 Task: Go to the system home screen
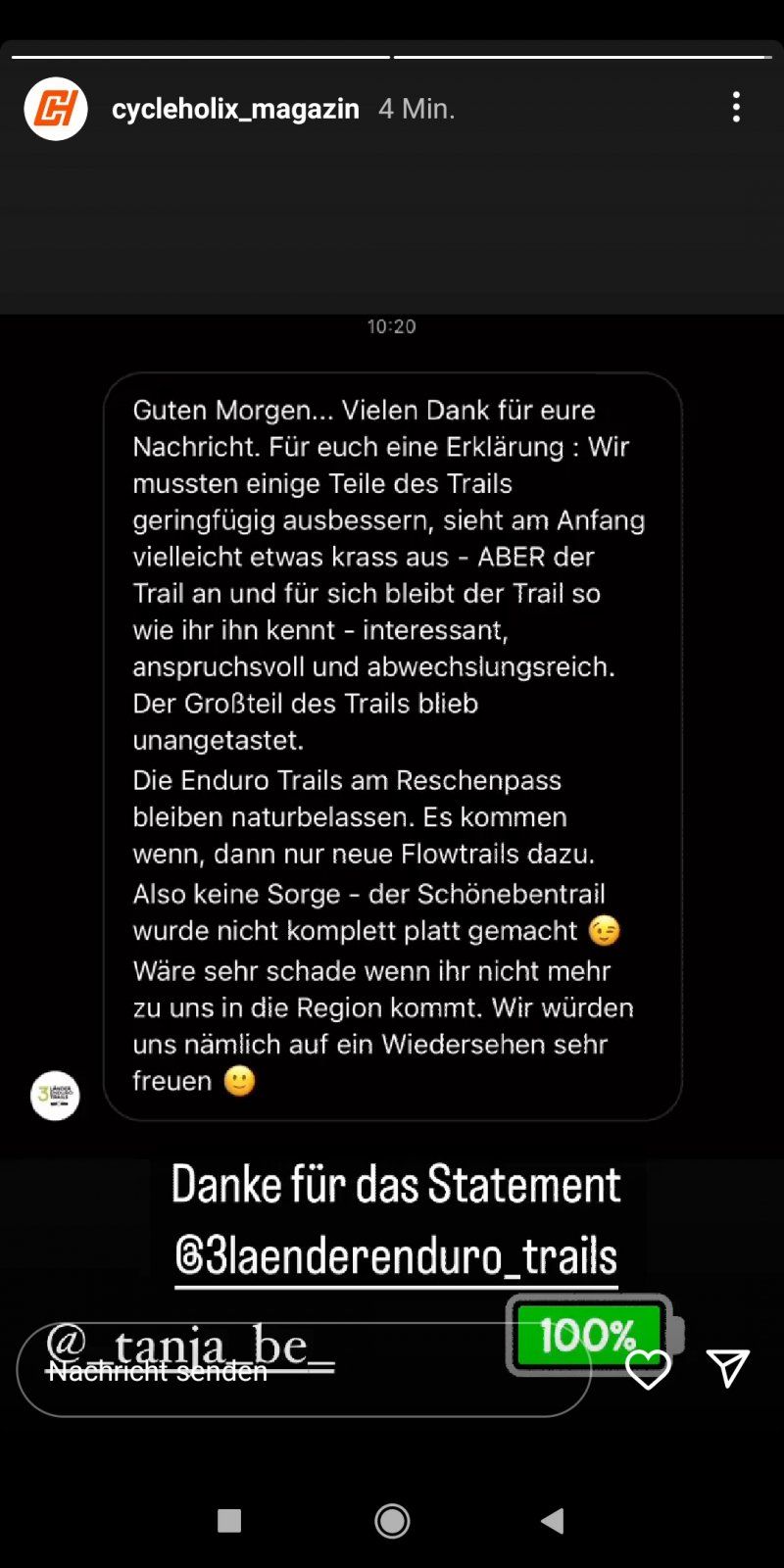(x=392, y=1521)
